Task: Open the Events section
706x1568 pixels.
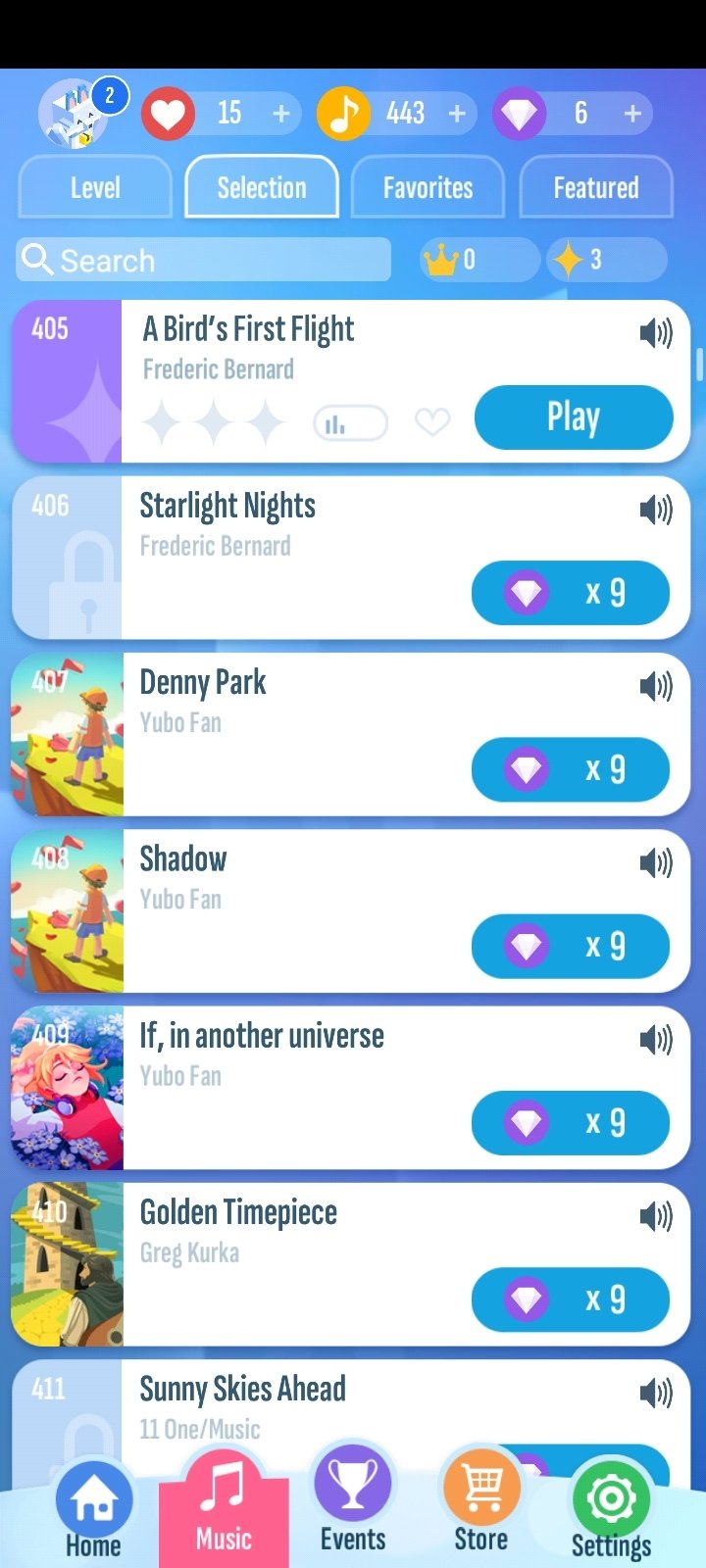Action: [x=353, y=1500]
